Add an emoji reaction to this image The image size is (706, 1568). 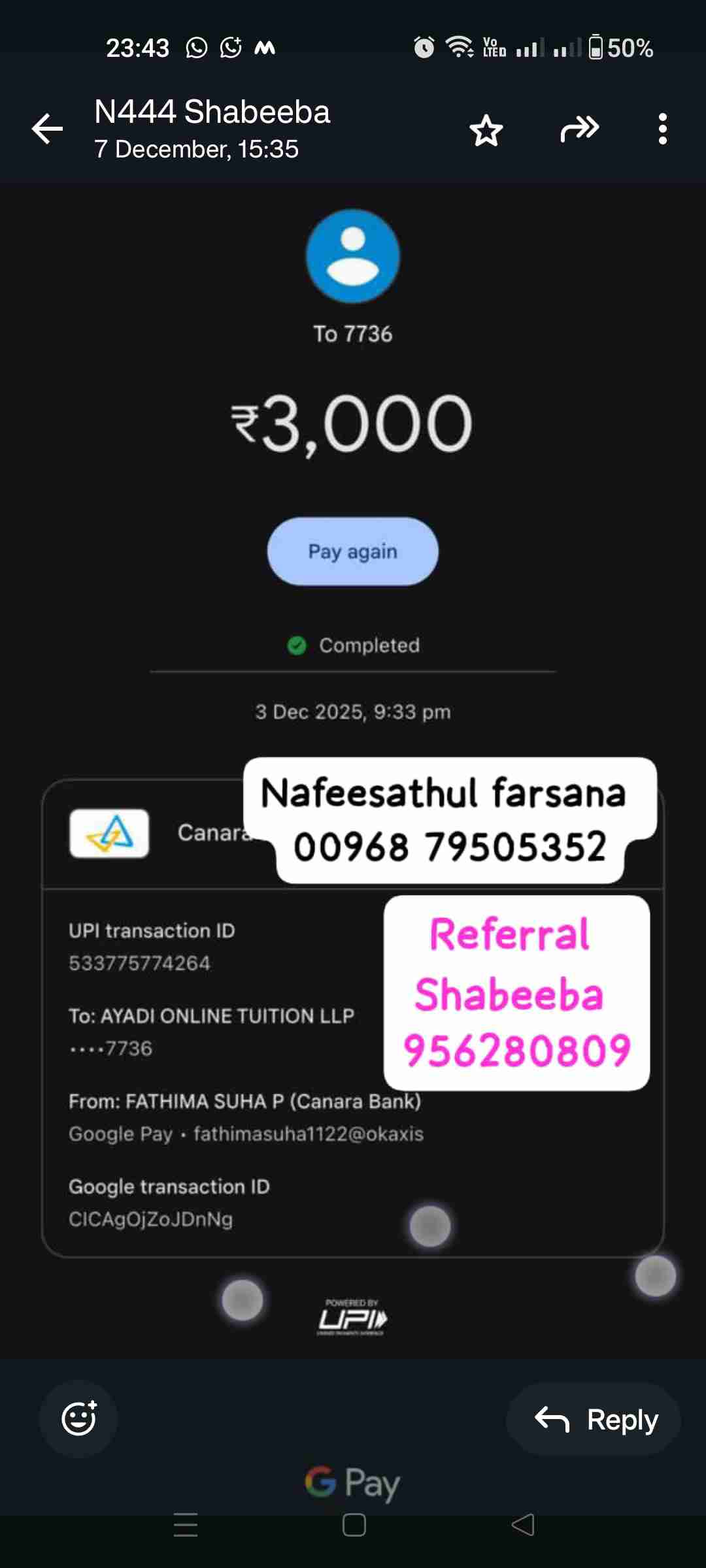coord(78,1419)
